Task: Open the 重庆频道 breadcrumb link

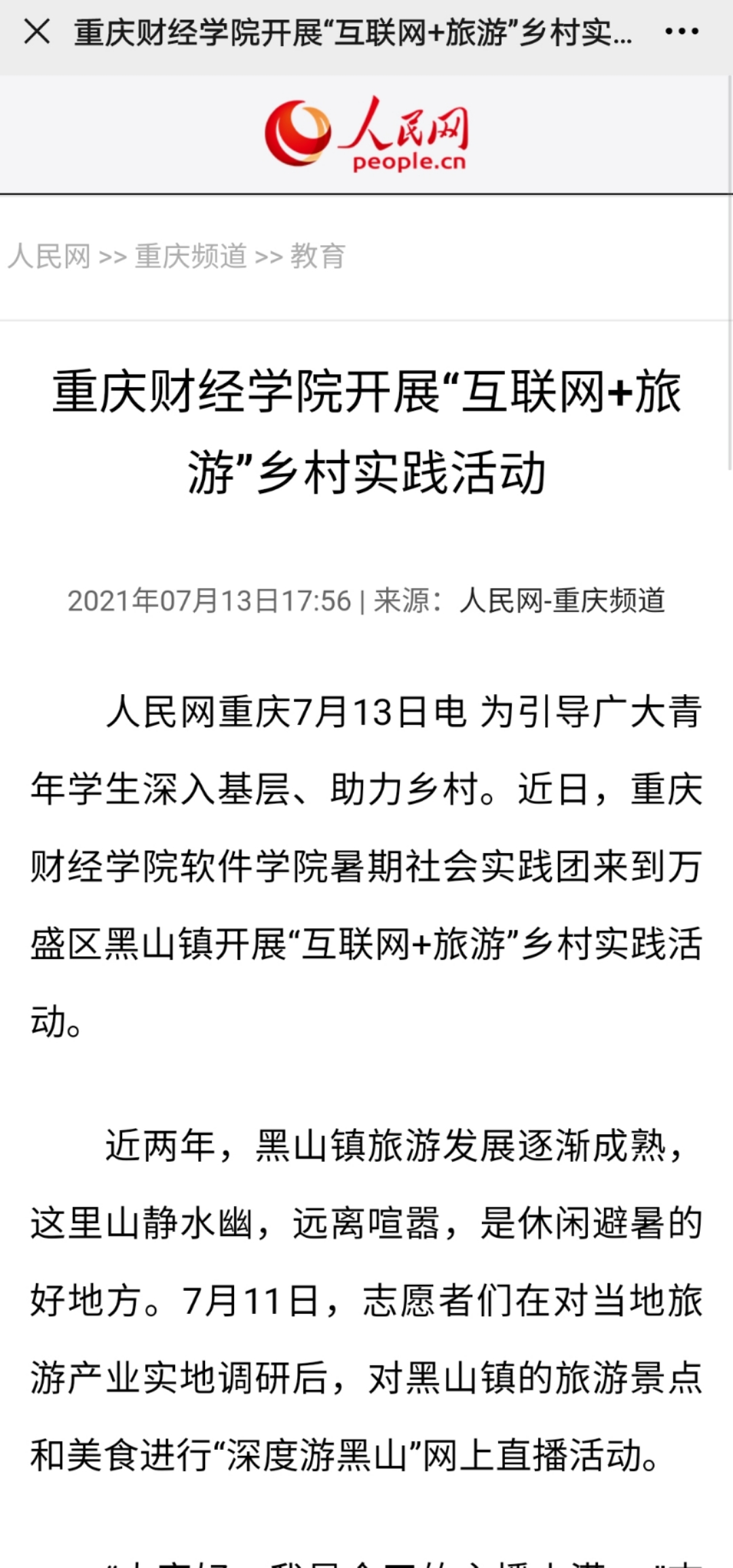Action: tap(191, 257)
